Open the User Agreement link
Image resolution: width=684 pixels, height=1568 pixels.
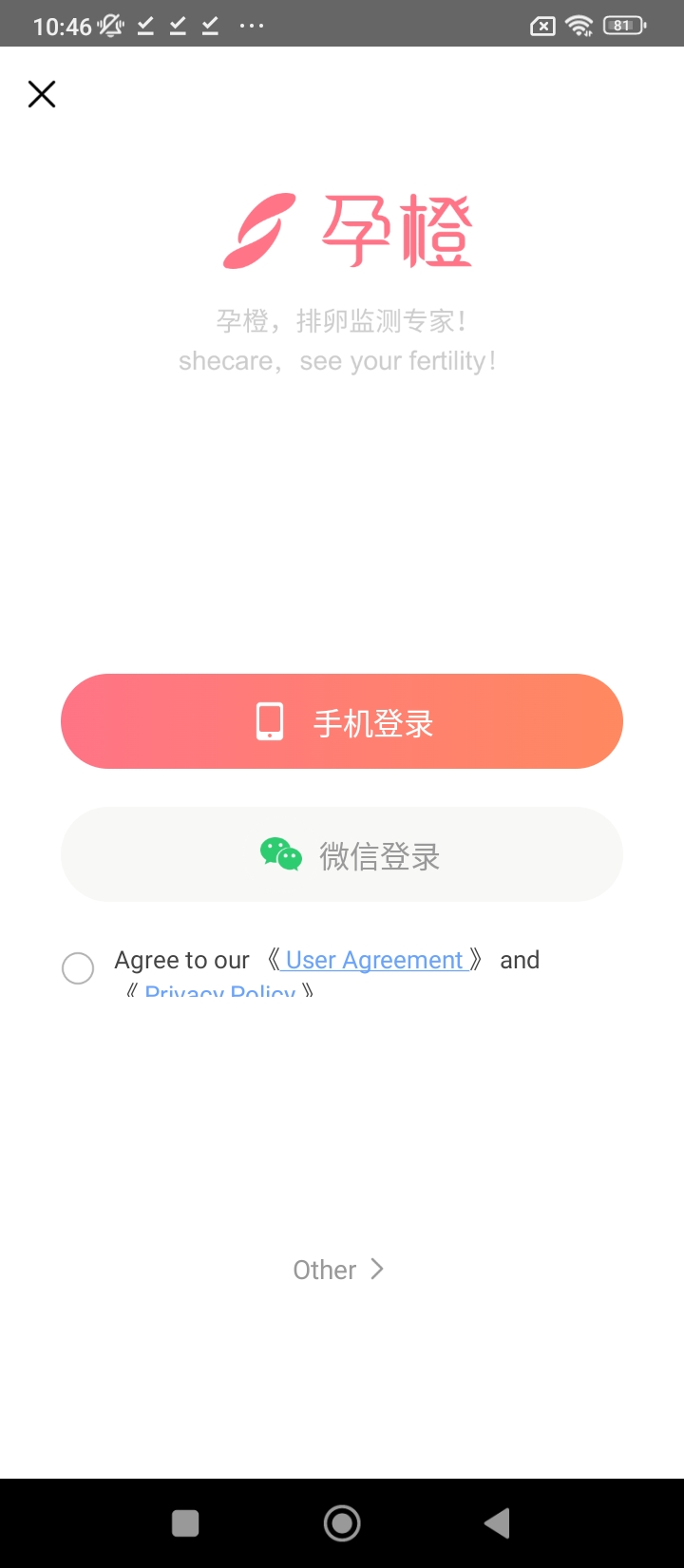374,960
